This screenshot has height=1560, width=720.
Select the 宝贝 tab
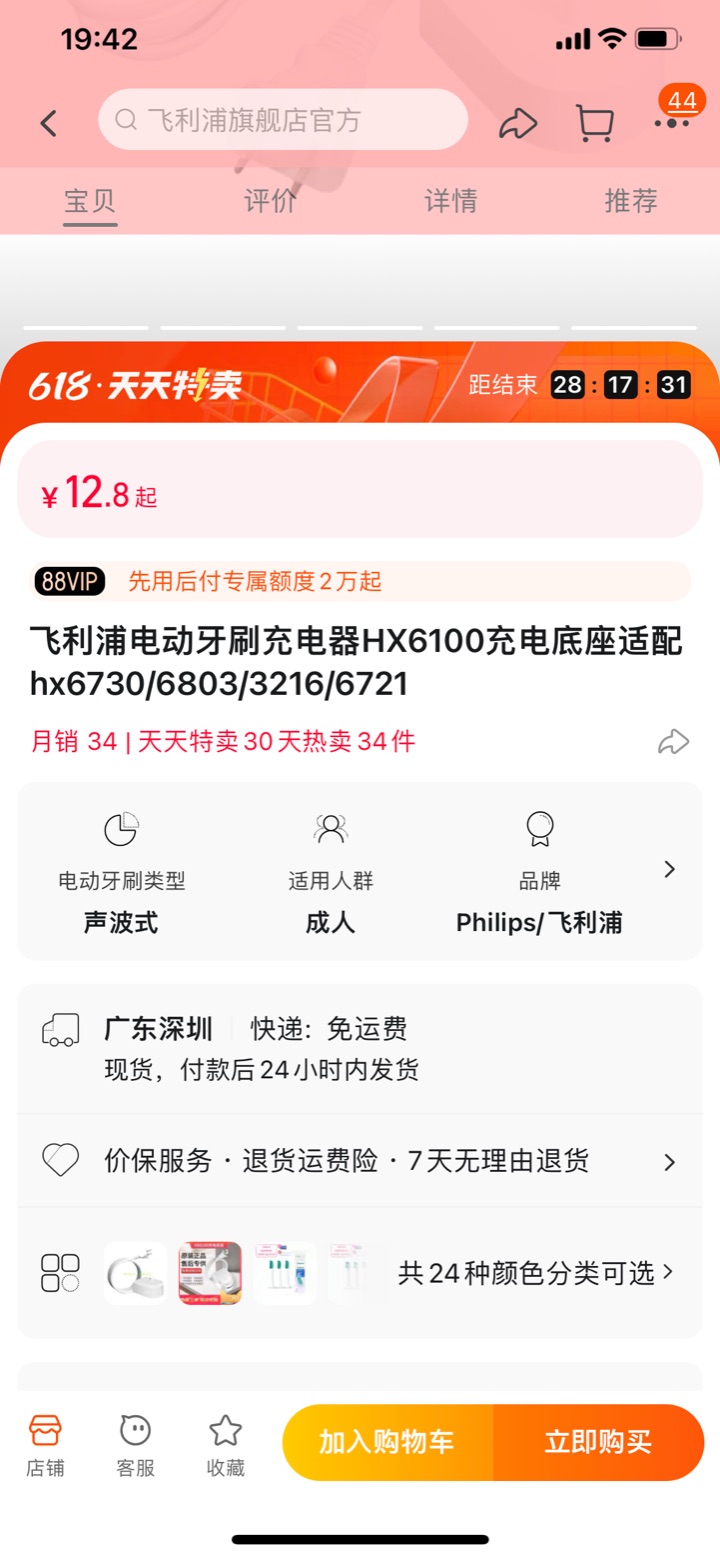(90, 201)
